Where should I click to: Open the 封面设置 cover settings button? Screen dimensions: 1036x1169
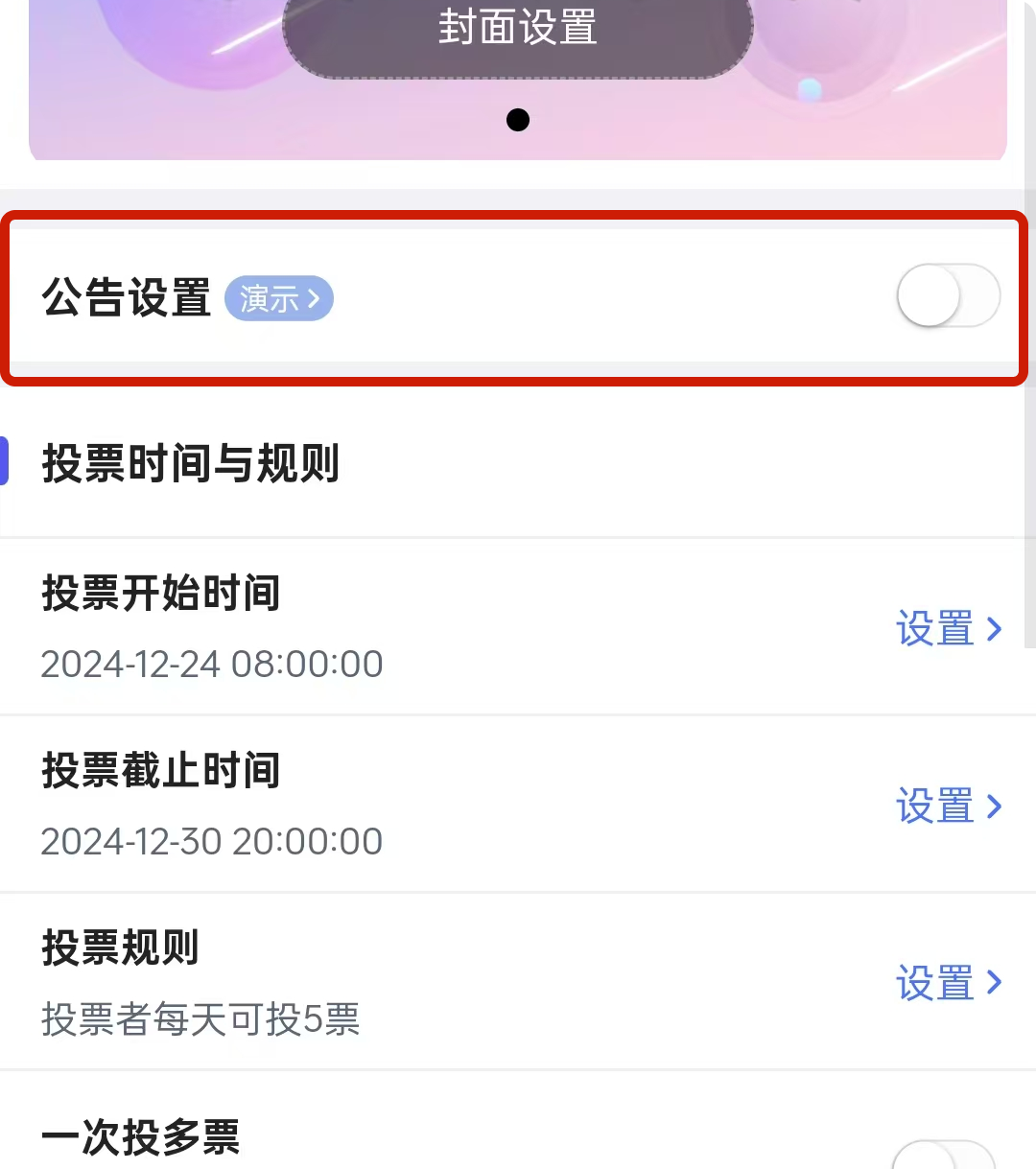click(518, 31)
